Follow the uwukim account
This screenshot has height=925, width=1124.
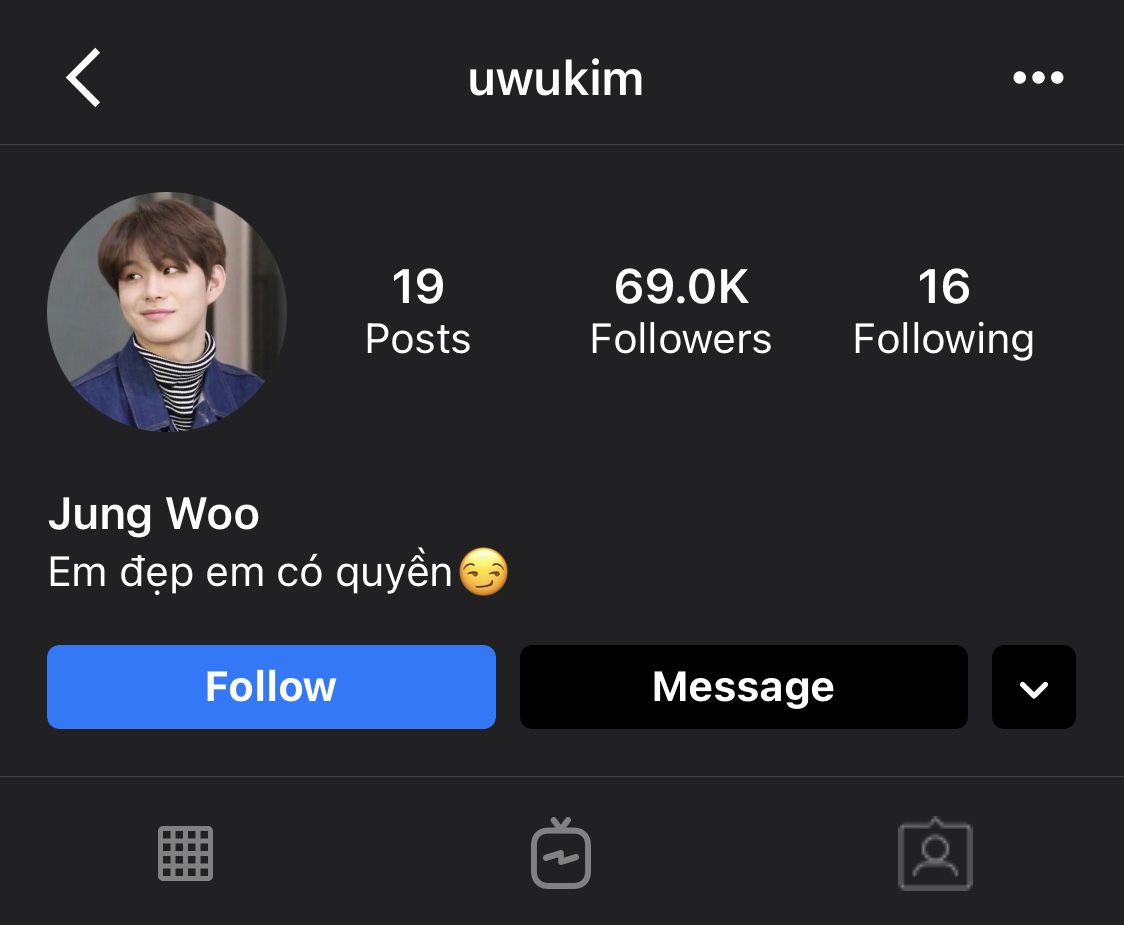tap(271, 686)
